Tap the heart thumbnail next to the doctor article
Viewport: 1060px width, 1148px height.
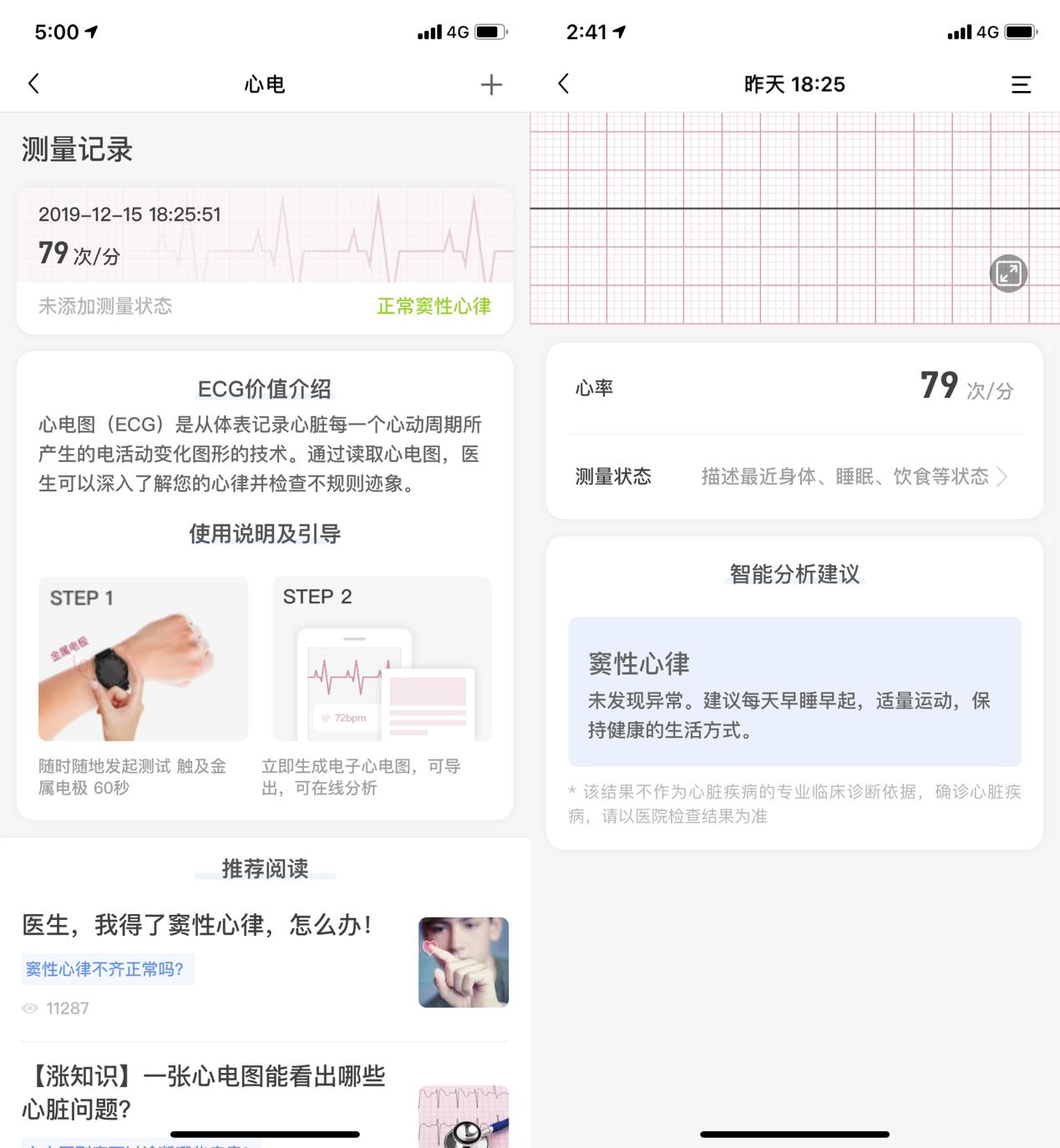(x=464, y=963)
